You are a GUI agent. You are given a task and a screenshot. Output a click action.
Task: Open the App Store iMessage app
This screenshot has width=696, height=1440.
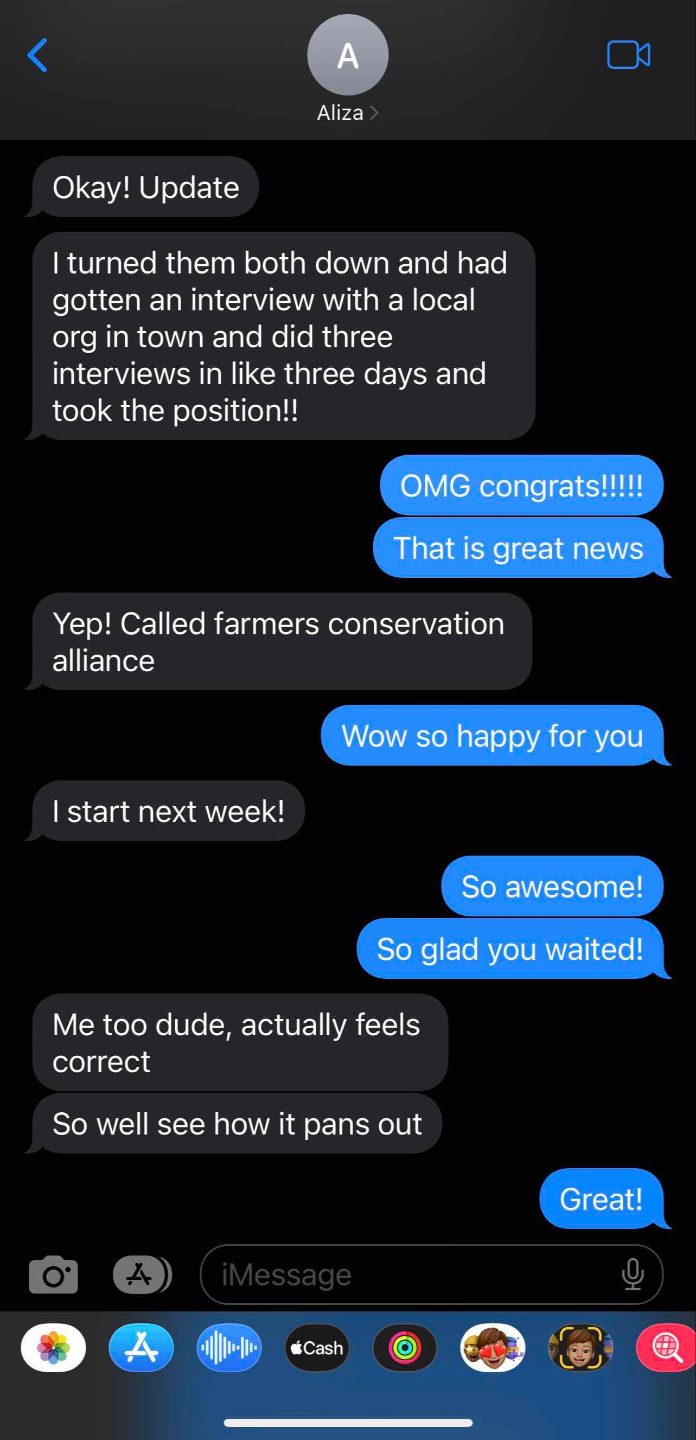pos(141,1348)
